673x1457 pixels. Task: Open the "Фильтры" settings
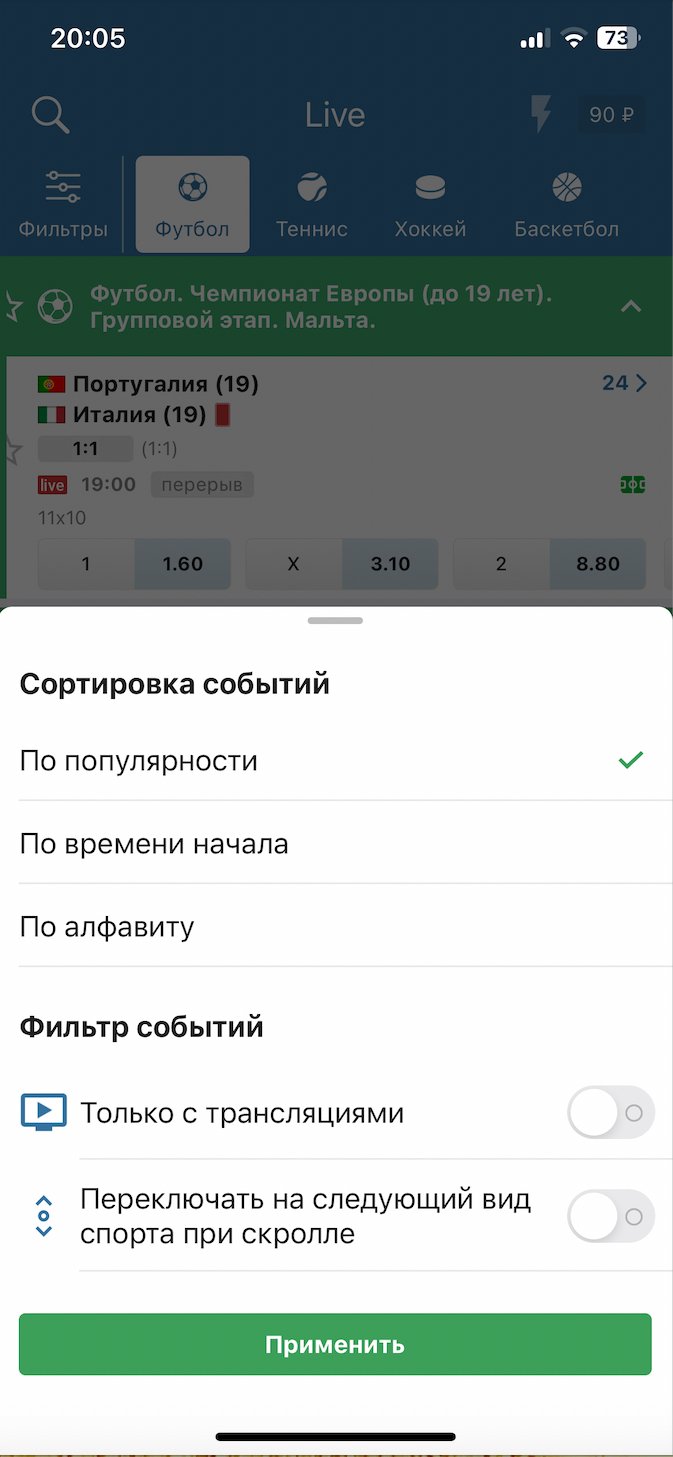coord(62,205)
